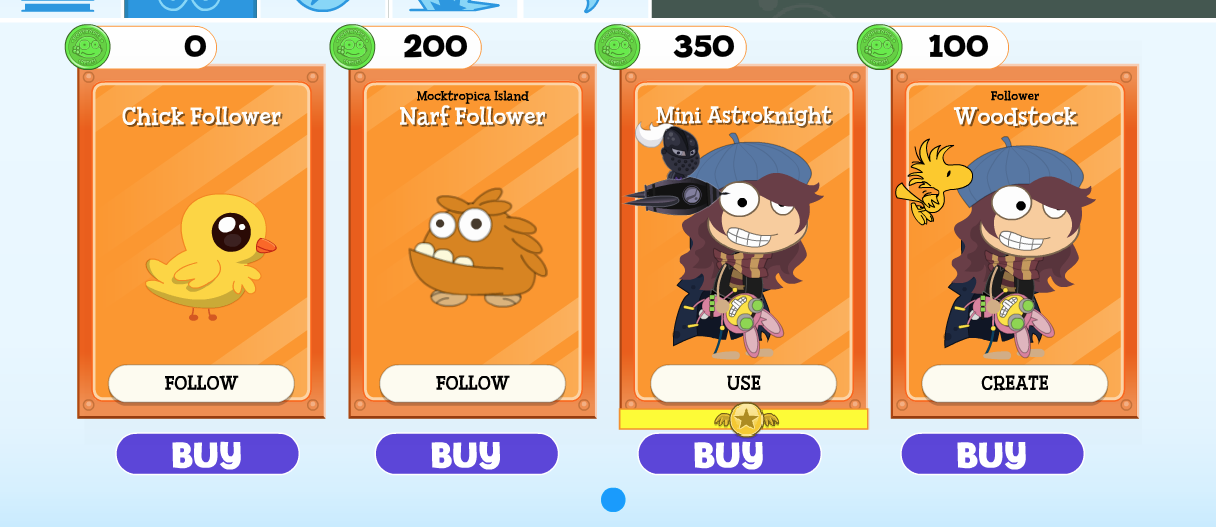Viewport: 1216px width, 528px height.
Task: Buy the Narf Follower for 200 credits
Action: pyautogui.click(x=466, y=455)
